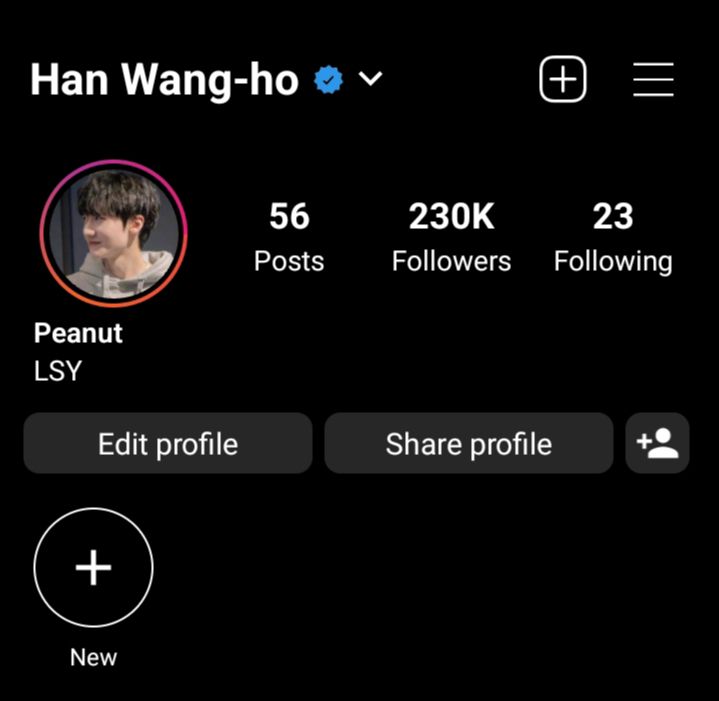Add a New story highlight

[93, 568]
